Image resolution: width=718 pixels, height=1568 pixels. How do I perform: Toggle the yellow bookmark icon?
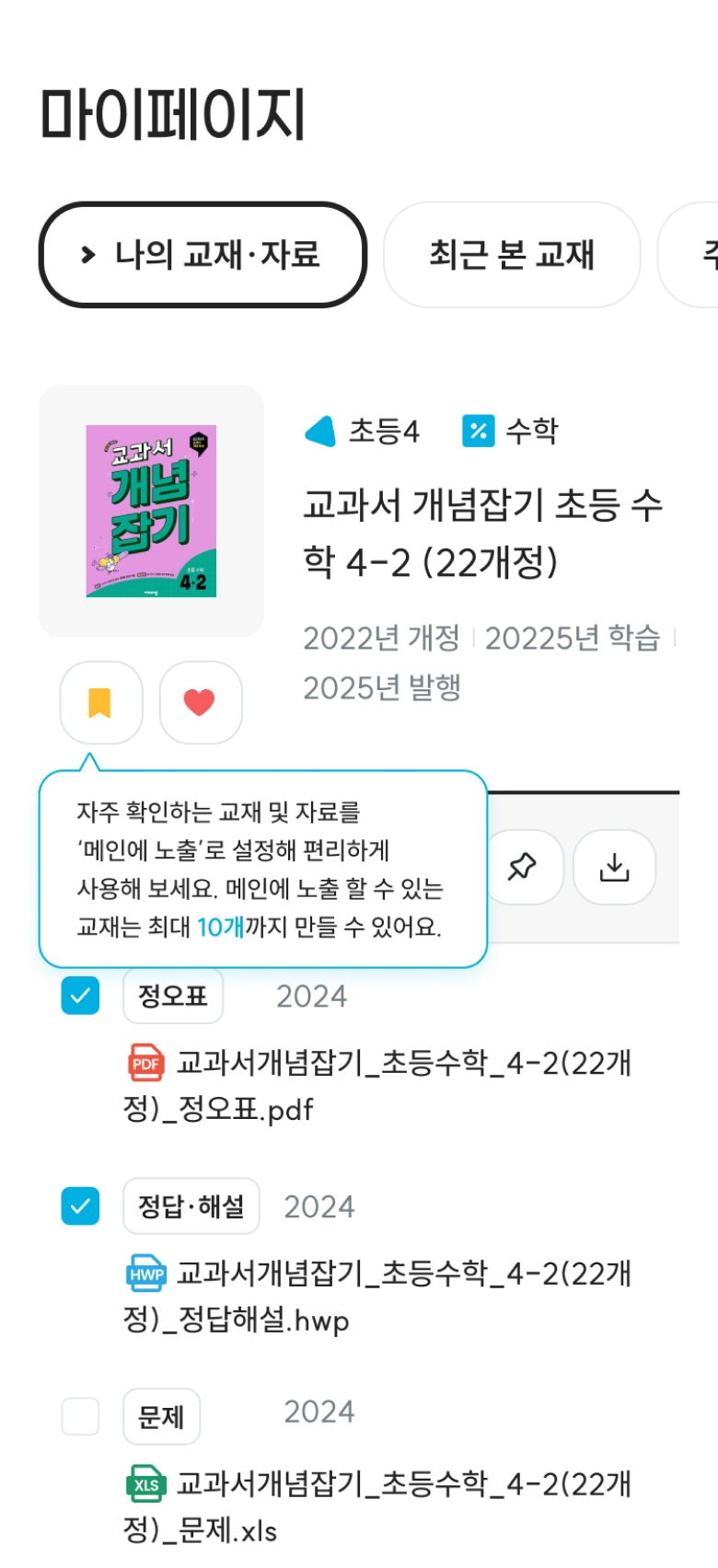[100, 702]
